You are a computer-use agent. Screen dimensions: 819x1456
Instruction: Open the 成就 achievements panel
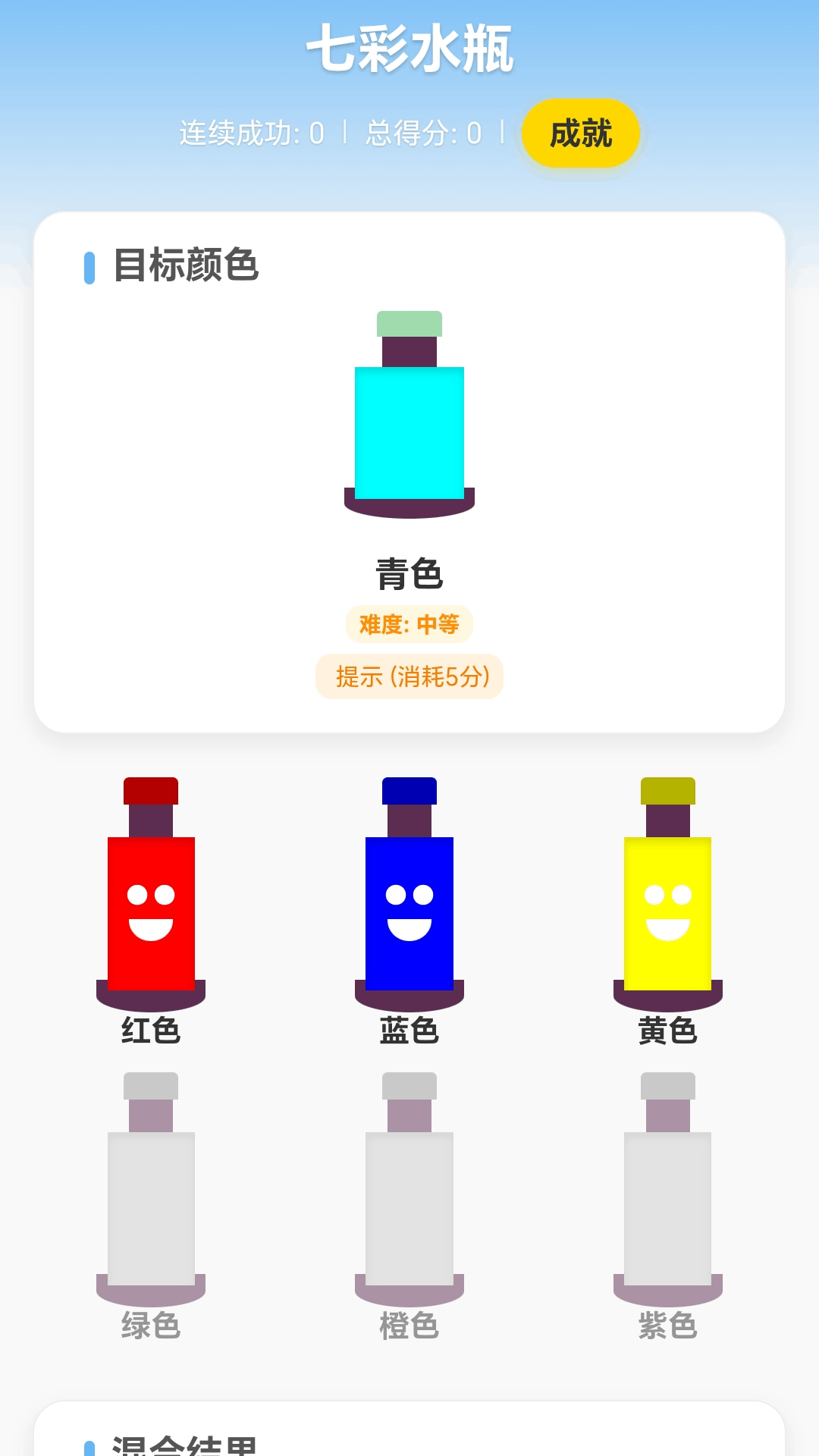(x=579, y=132)
